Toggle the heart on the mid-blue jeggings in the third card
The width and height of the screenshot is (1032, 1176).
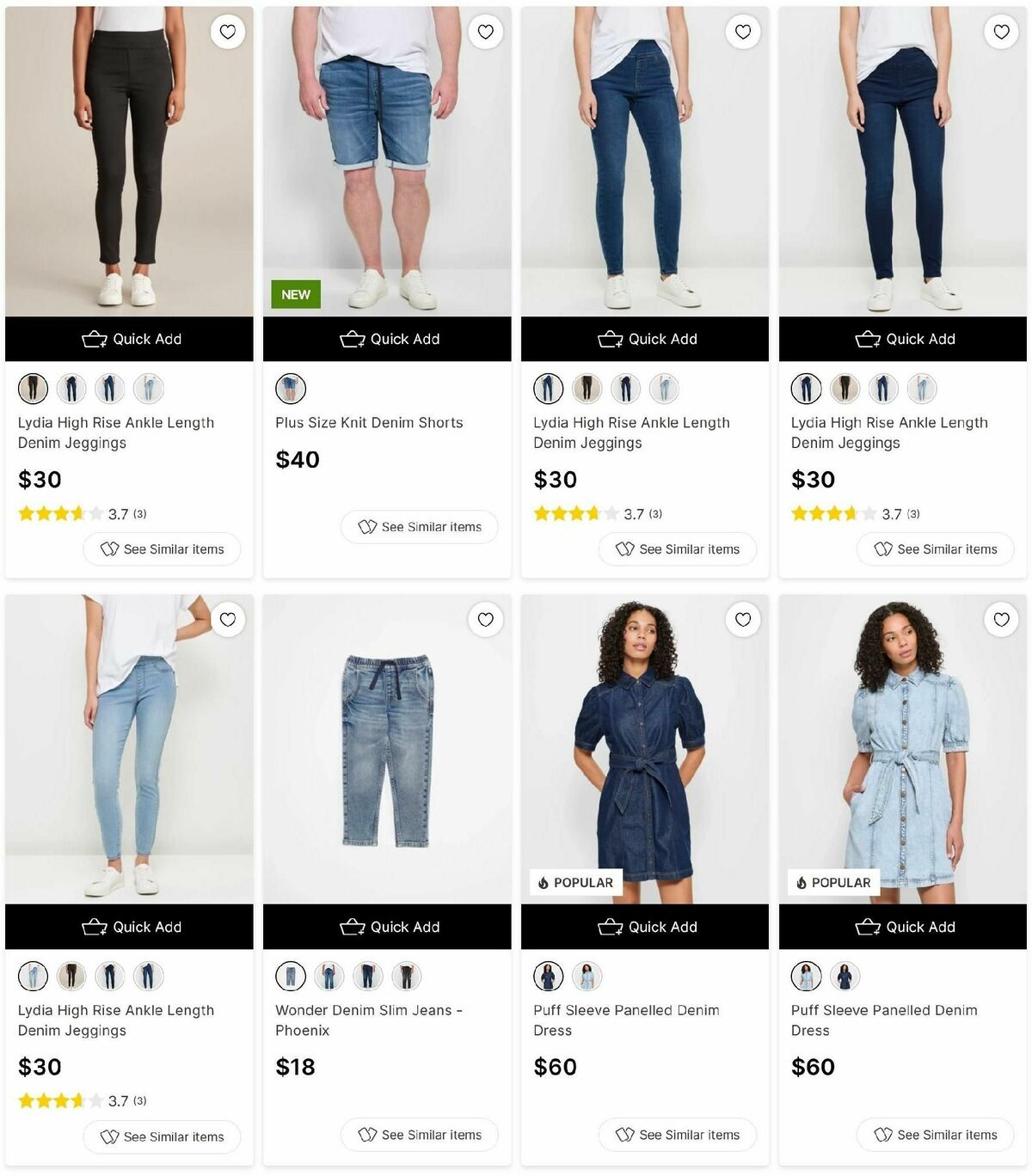point(743,31)
